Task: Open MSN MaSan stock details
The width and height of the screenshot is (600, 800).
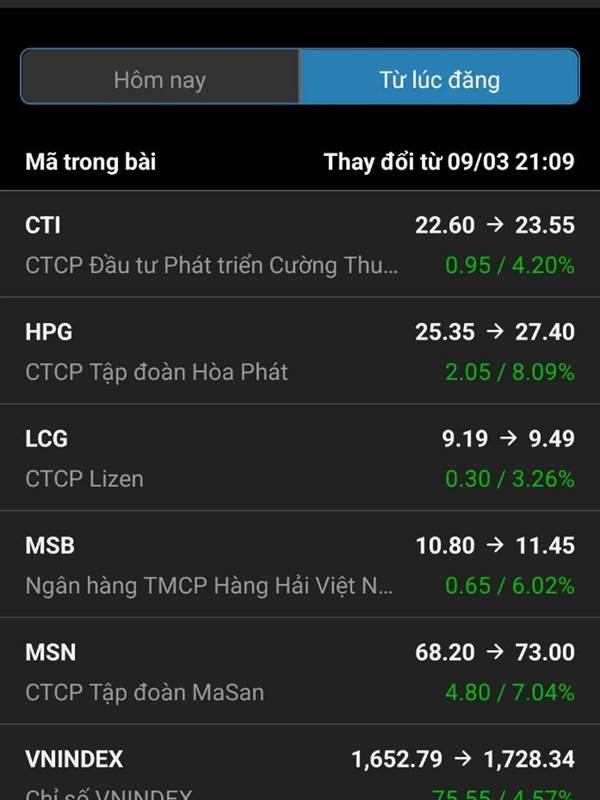Action: [300, 671]
